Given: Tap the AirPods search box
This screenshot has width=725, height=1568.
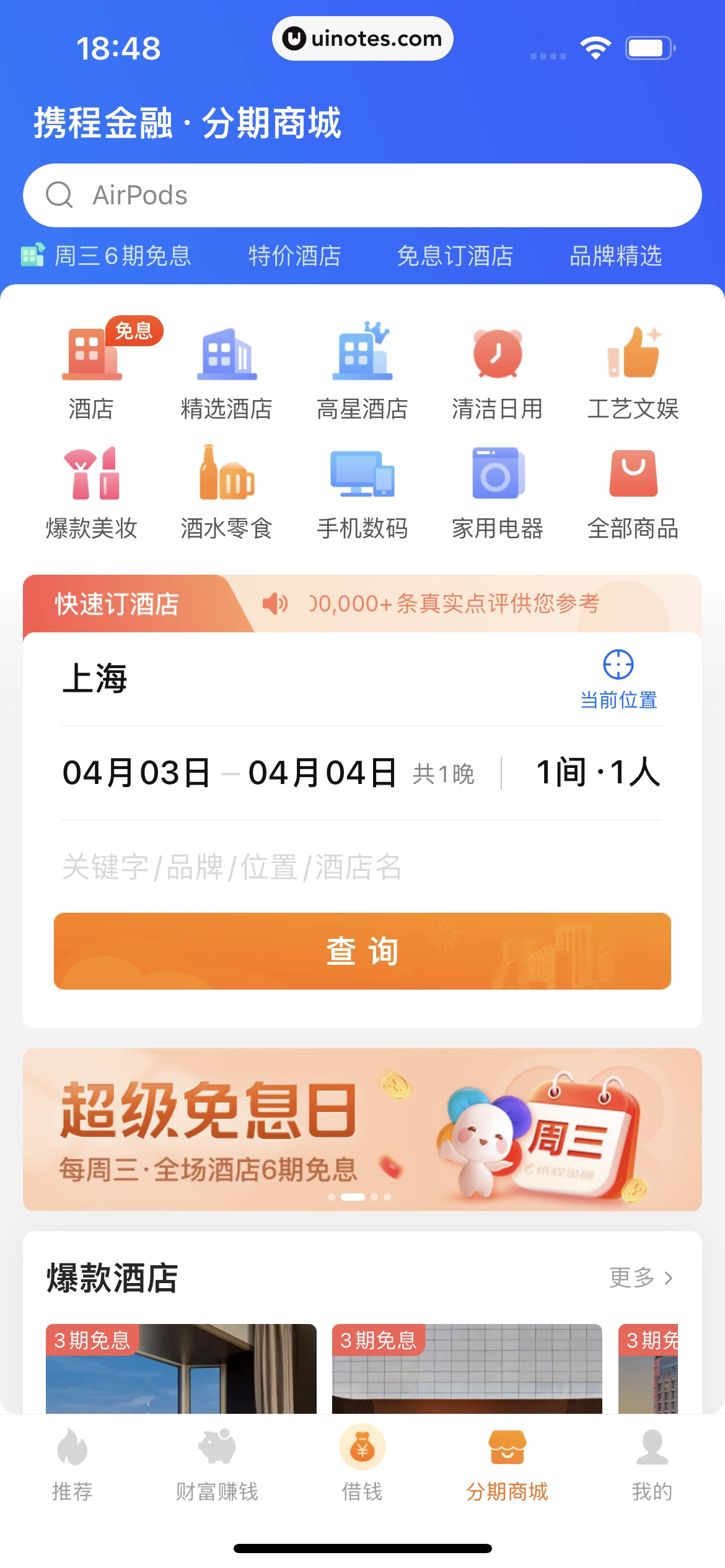Looking at the screenshot, I should [362, 195].
